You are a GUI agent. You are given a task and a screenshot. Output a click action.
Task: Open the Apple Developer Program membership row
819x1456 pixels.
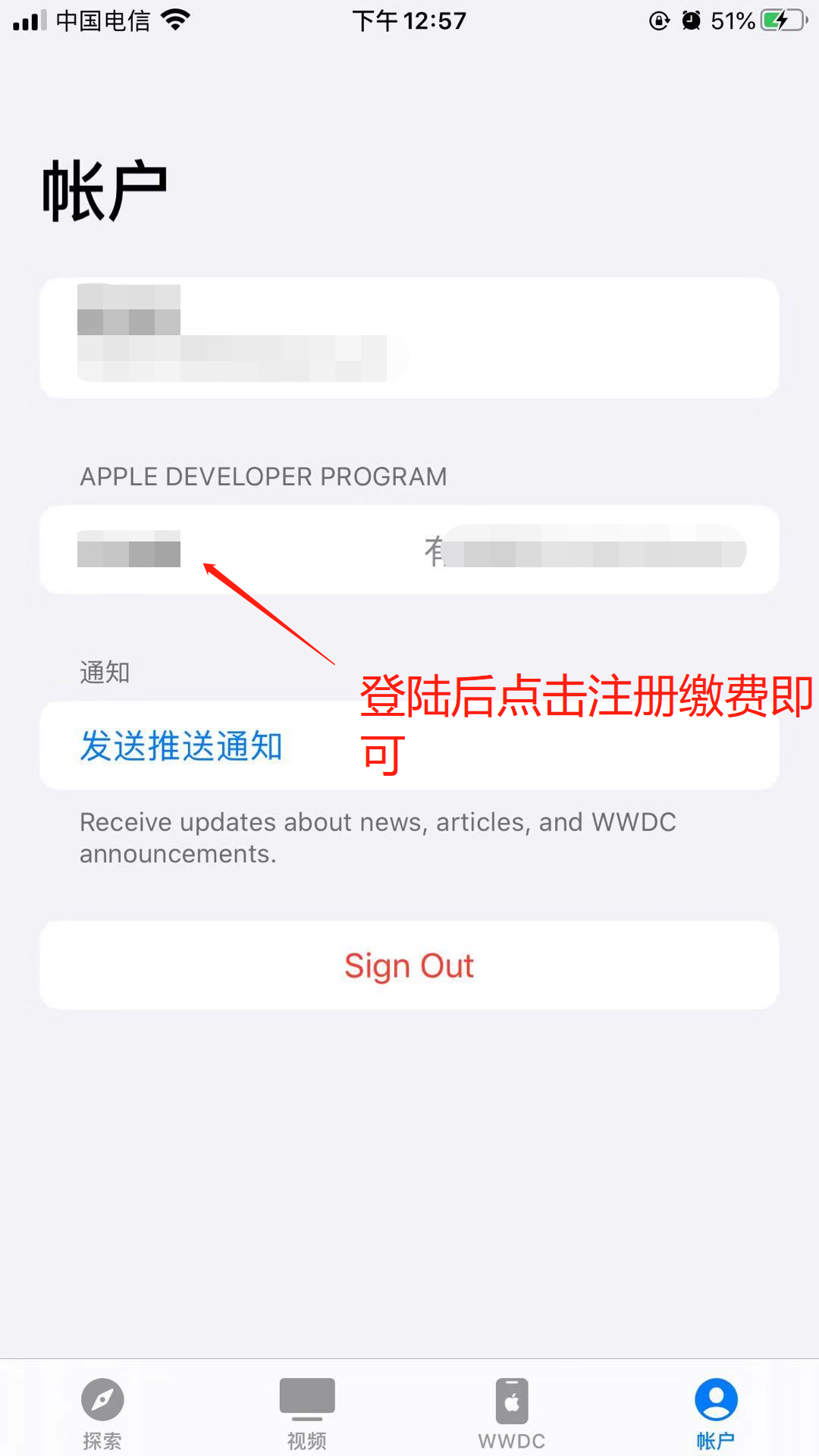click(409, 550)
